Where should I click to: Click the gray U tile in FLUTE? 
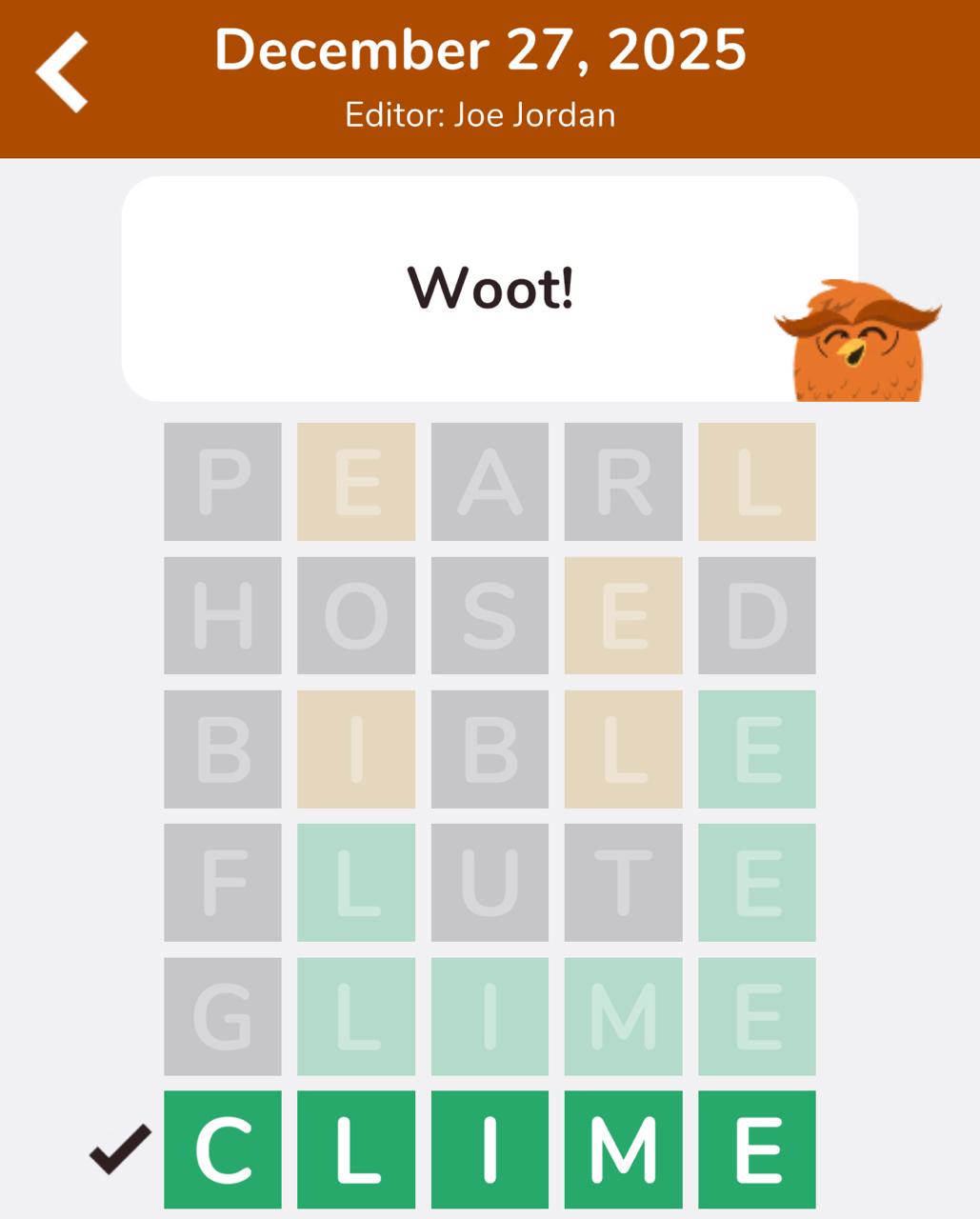(490, 882)
